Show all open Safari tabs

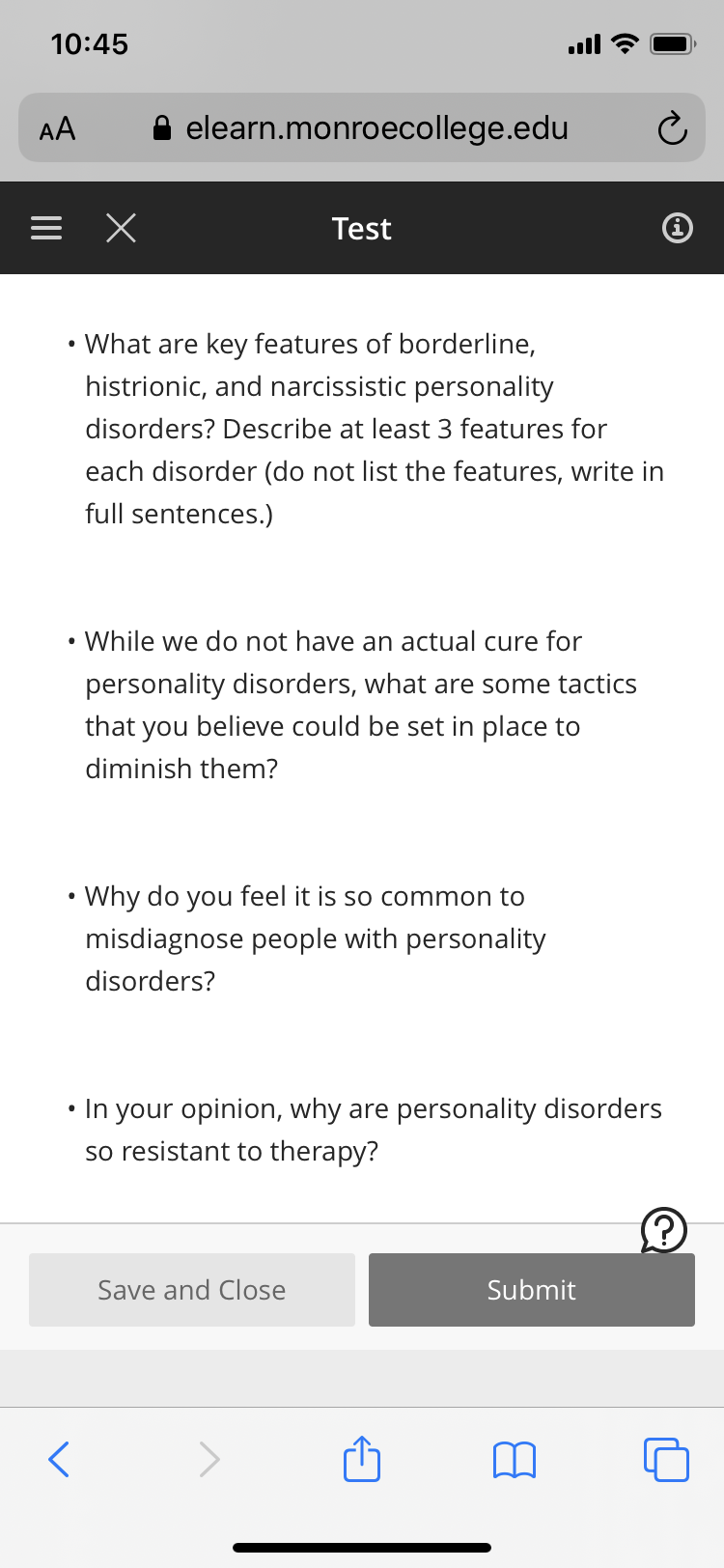(666, 1459)
